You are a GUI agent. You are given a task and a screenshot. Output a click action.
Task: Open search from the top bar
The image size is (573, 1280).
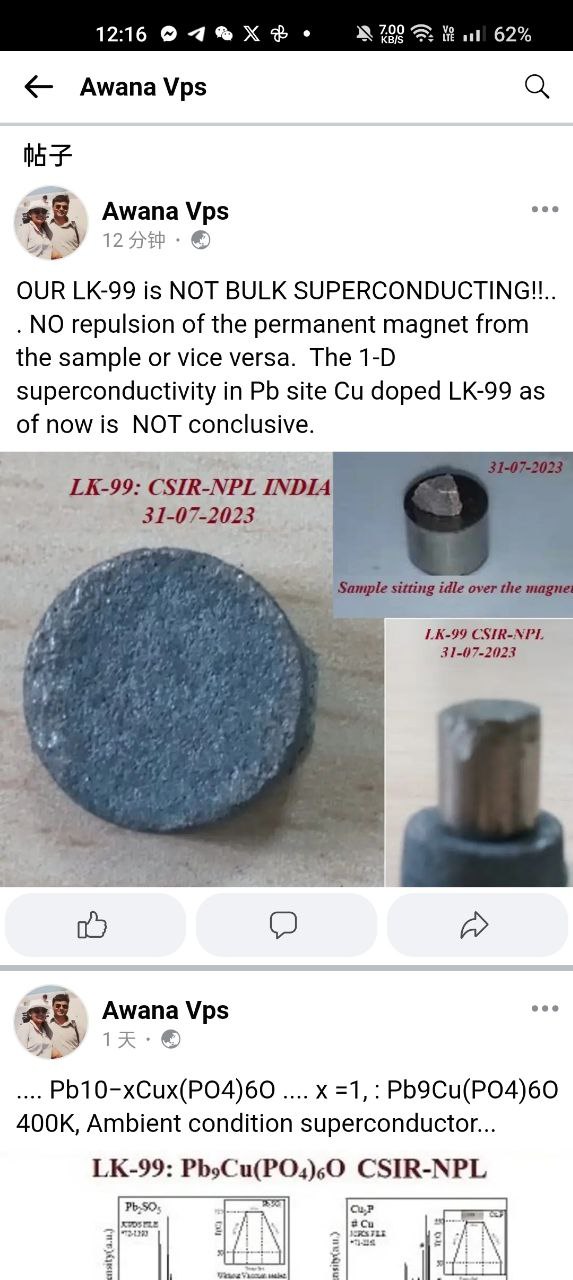click(x=537, y=87)
